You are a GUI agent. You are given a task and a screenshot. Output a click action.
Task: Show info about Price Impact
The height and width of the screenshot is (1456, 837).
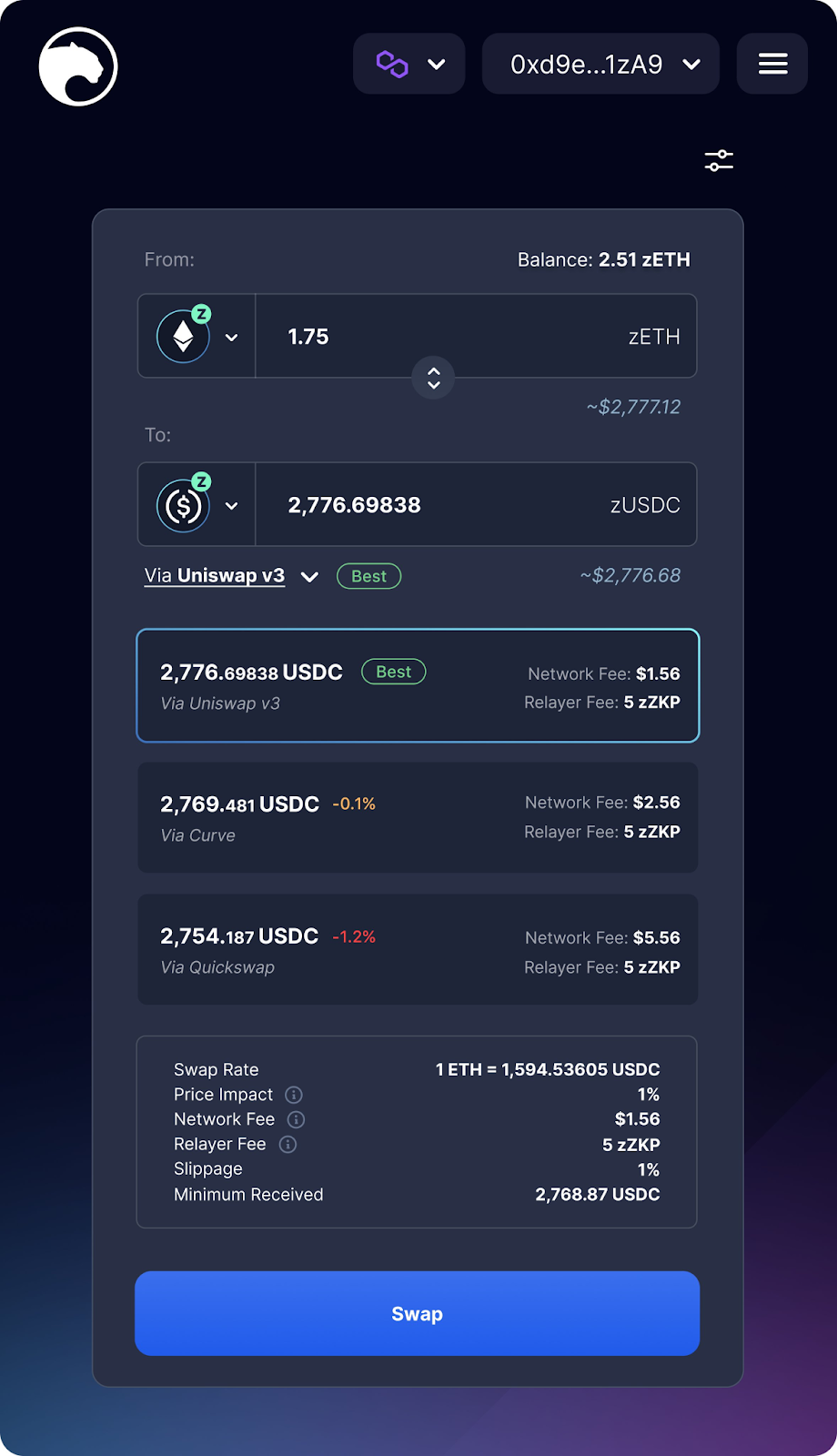pyautogui.click(x=294, y=1095)
